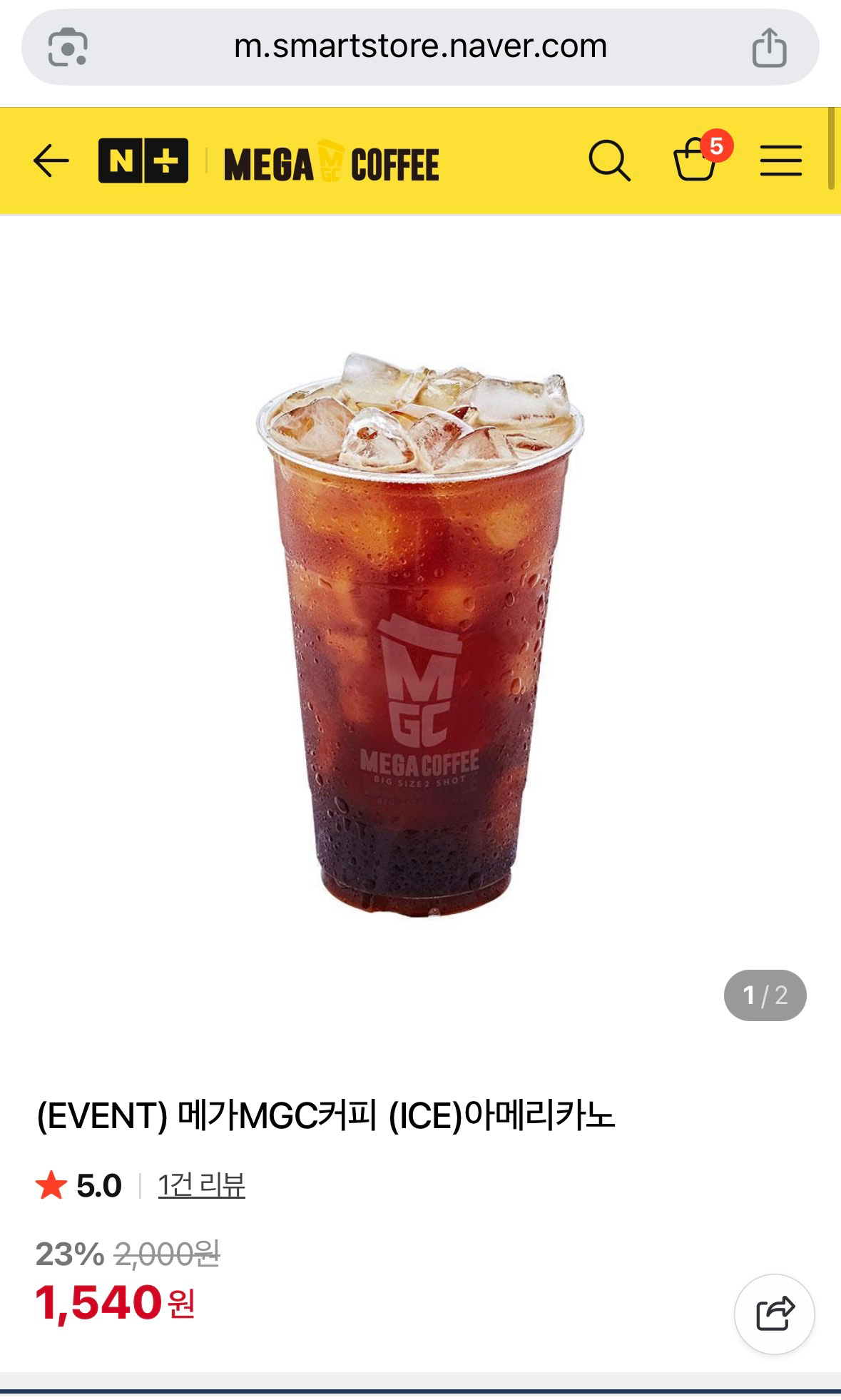Image resolution: width=841 pixels, height=1400 pixels.
Task: Open the Mega Coffee store home
Action: tap(331, 163)
